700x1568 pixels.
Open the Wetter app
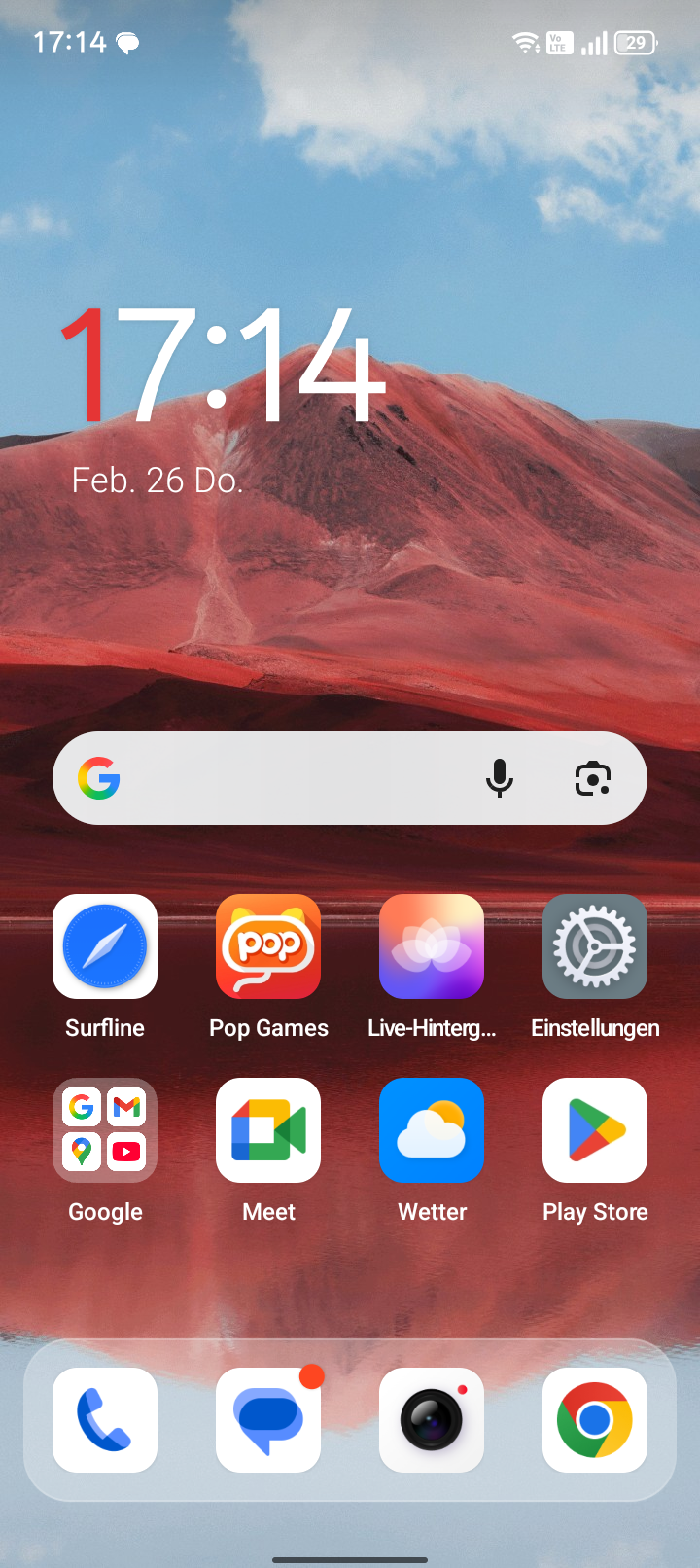(432, 1130)
